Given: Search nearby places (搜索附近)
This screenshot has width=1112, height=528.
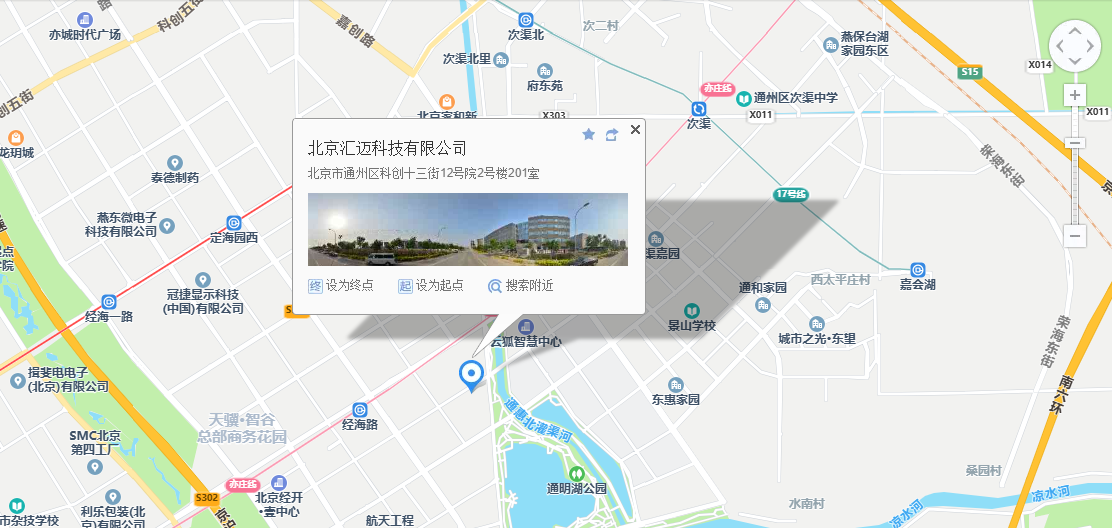Looking at the screenshot, I should 520,285.
